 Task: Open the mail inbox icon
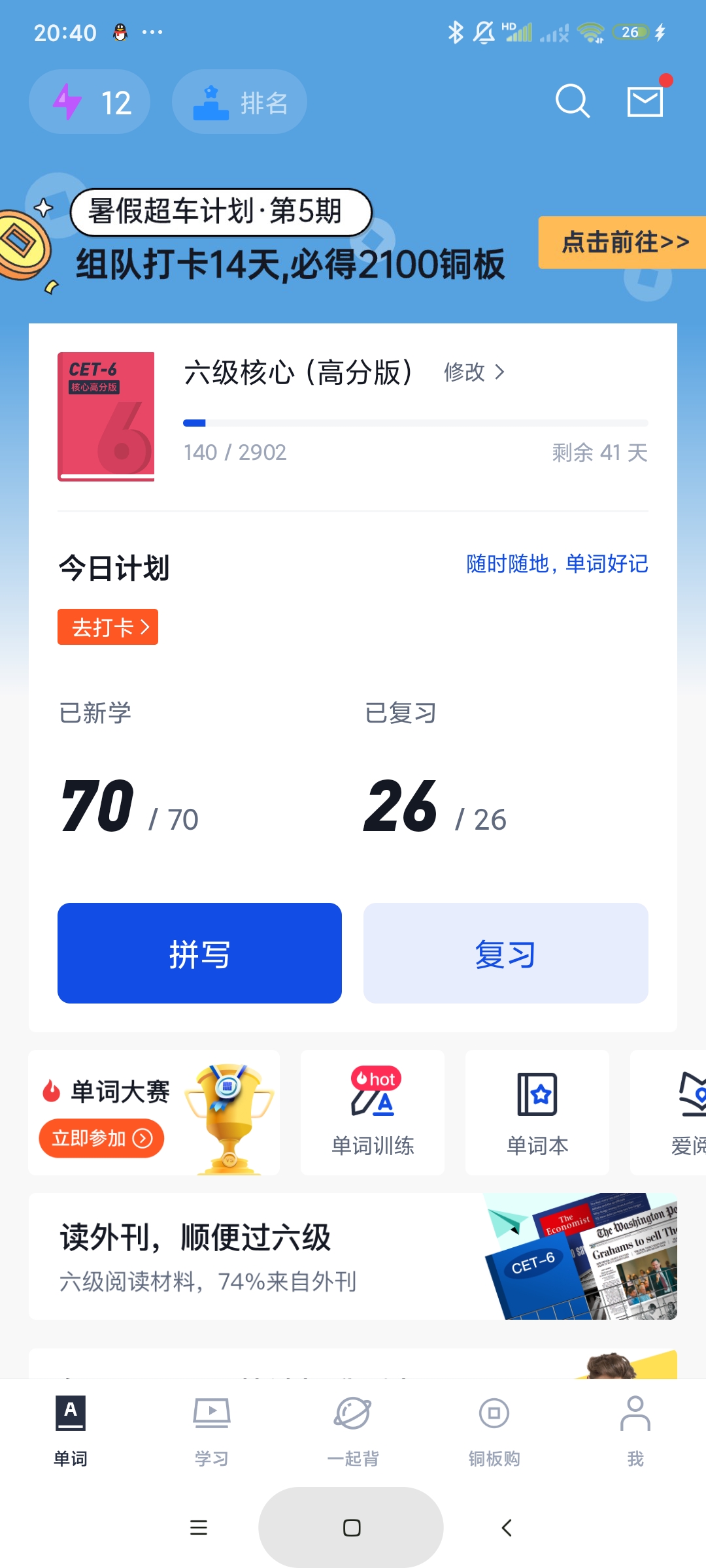(645, 102)
